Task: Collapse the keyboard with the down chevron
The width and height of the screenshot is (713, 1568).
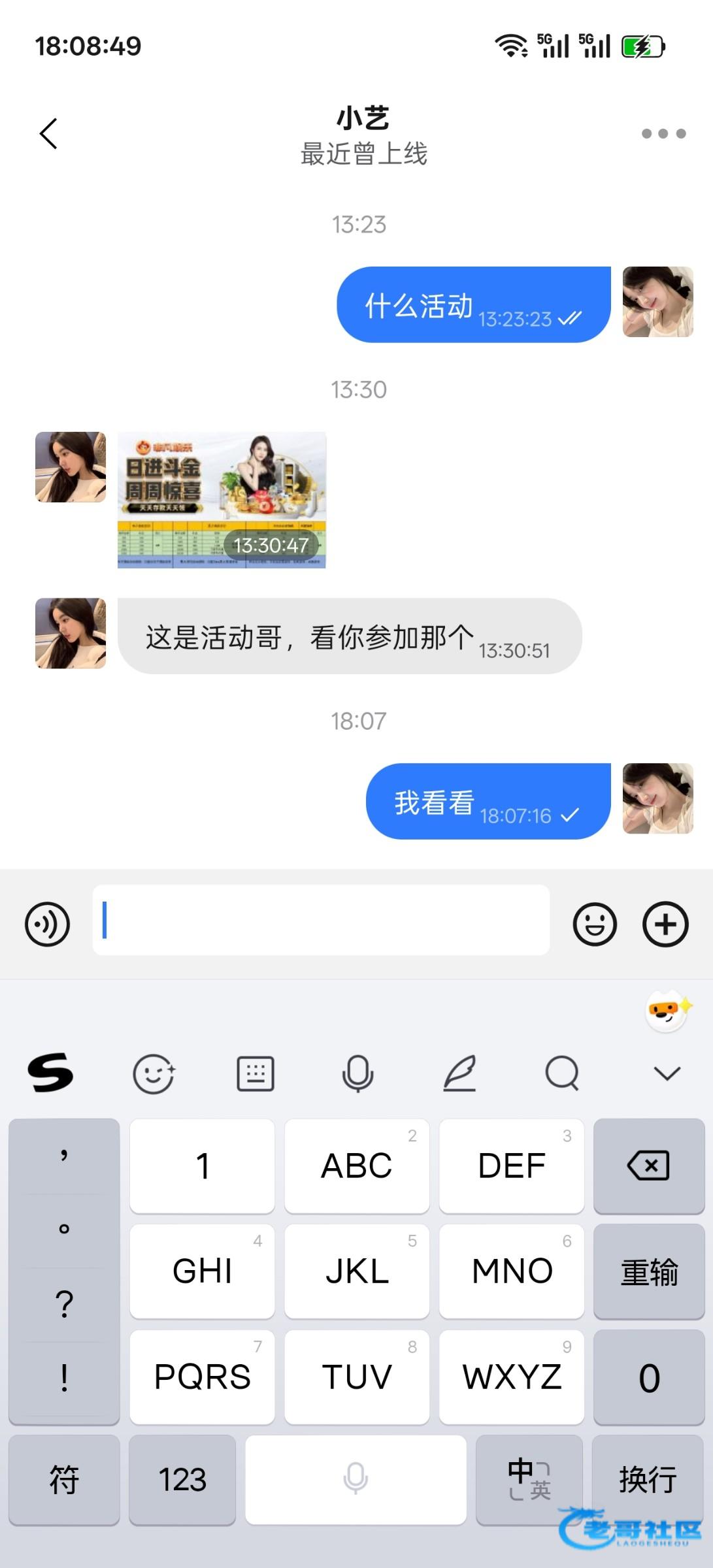Action: [667, 1073]
